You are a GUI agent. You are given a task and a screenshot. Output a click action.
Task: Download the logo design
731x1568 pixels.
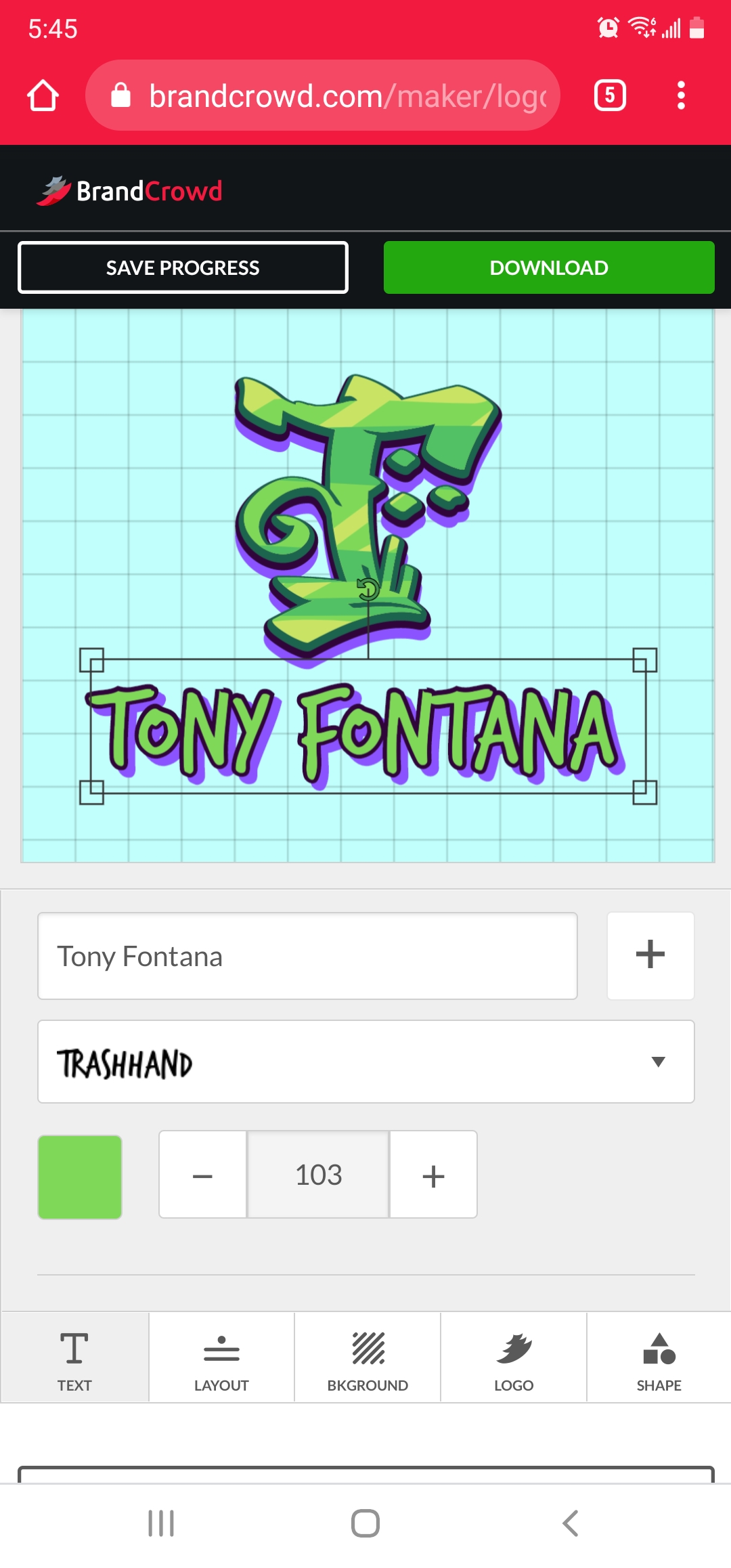coord(549,267)
